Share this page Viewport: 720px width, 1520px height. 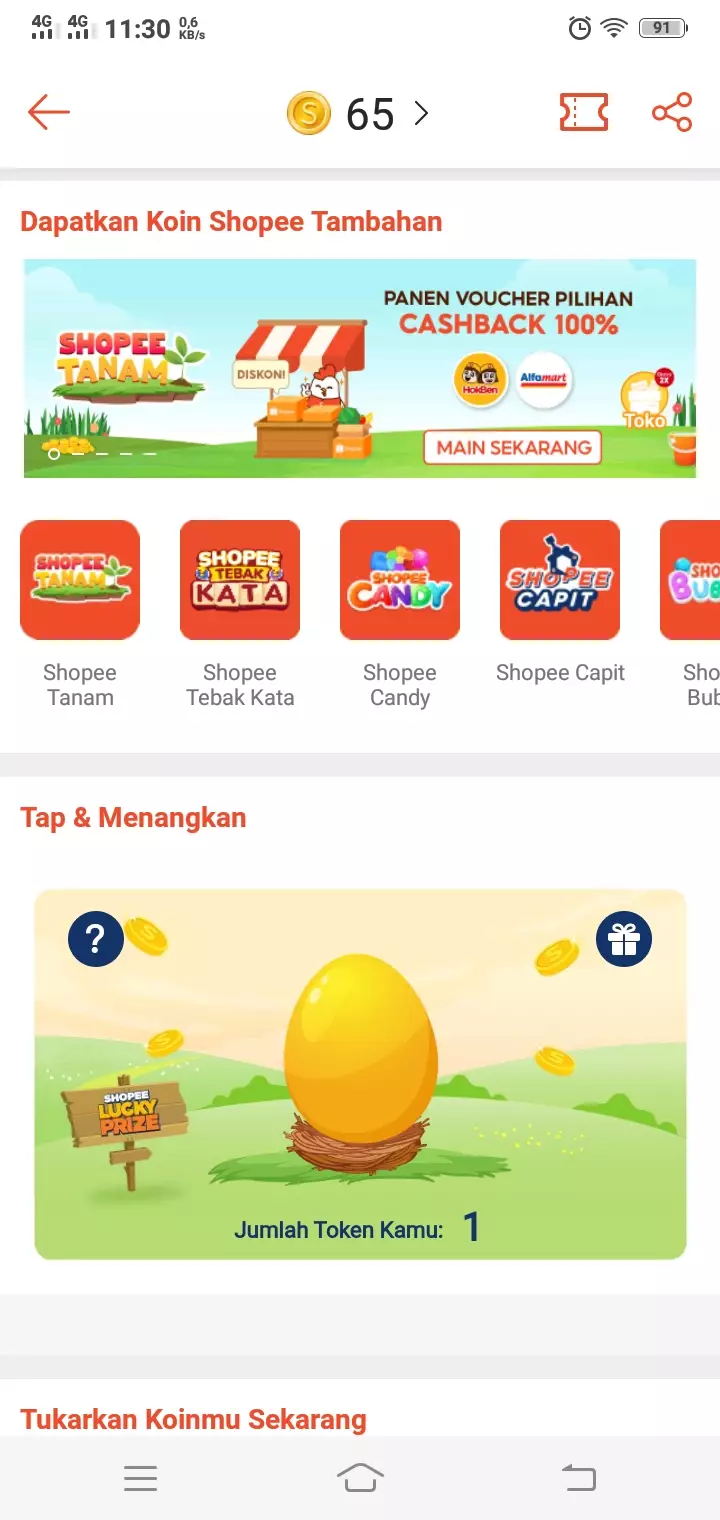pyautogui.click(x=672, y=113)
